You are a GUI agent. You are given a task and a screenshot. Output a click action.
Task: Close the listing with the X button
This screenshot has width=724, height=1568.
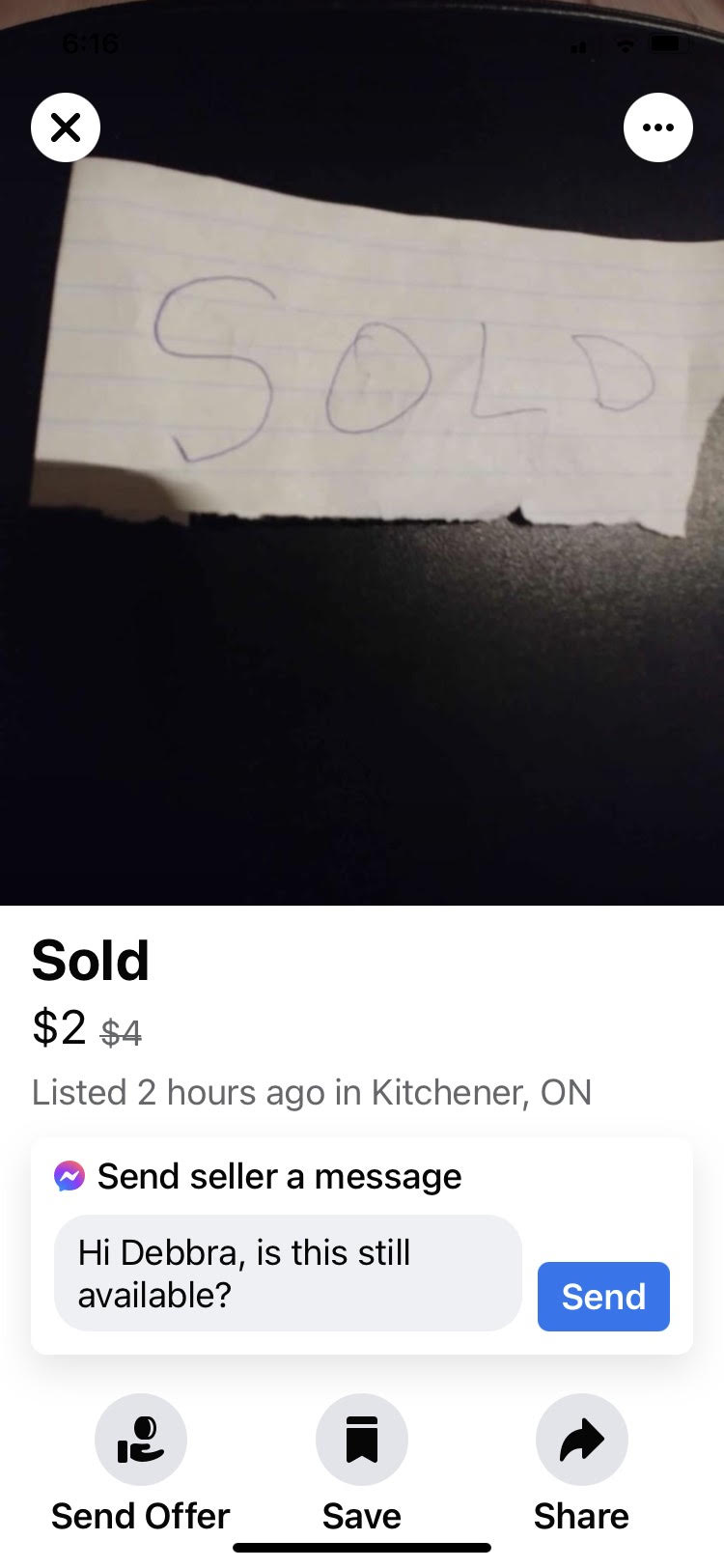click(66, 127)
